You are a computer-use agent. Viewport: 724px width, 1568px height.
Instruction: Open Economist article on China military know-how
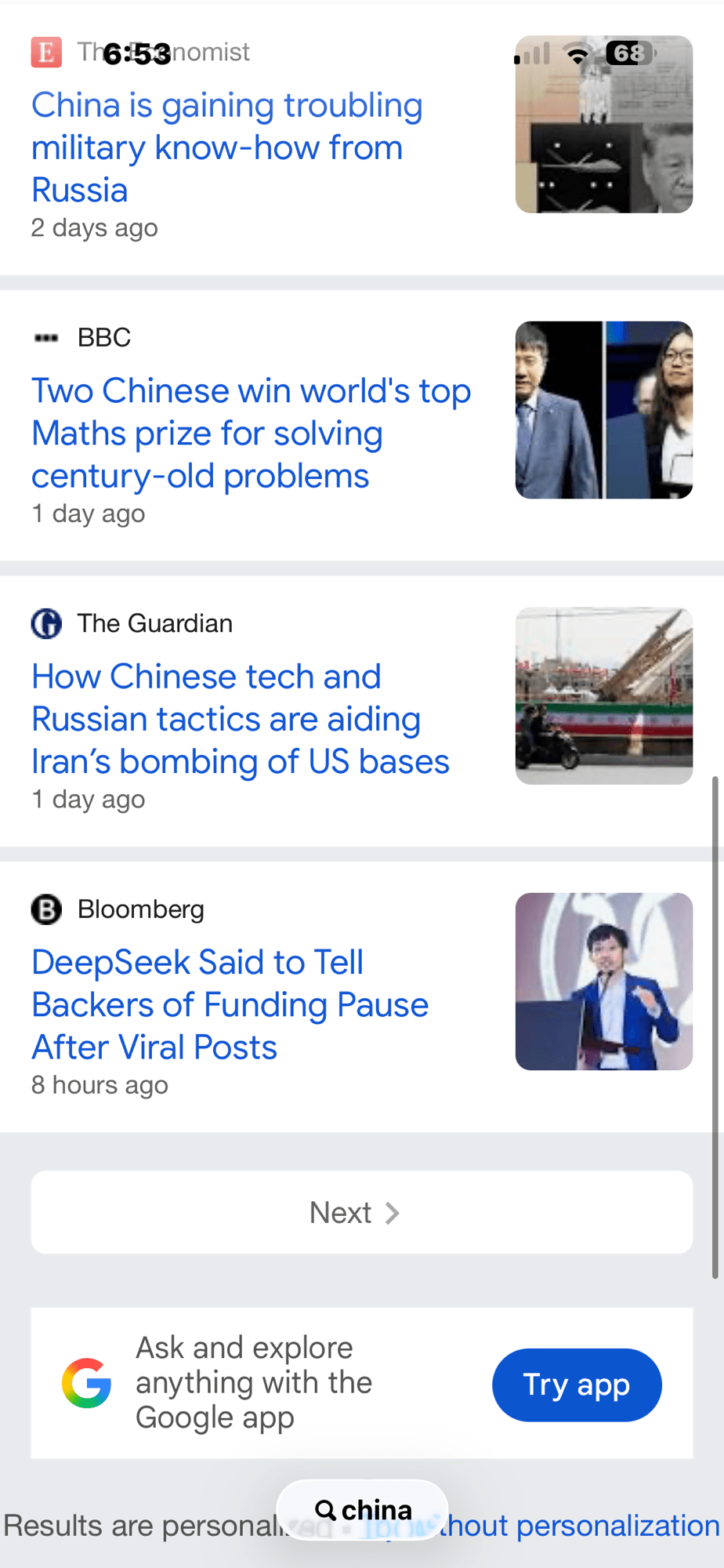point(227,147)
